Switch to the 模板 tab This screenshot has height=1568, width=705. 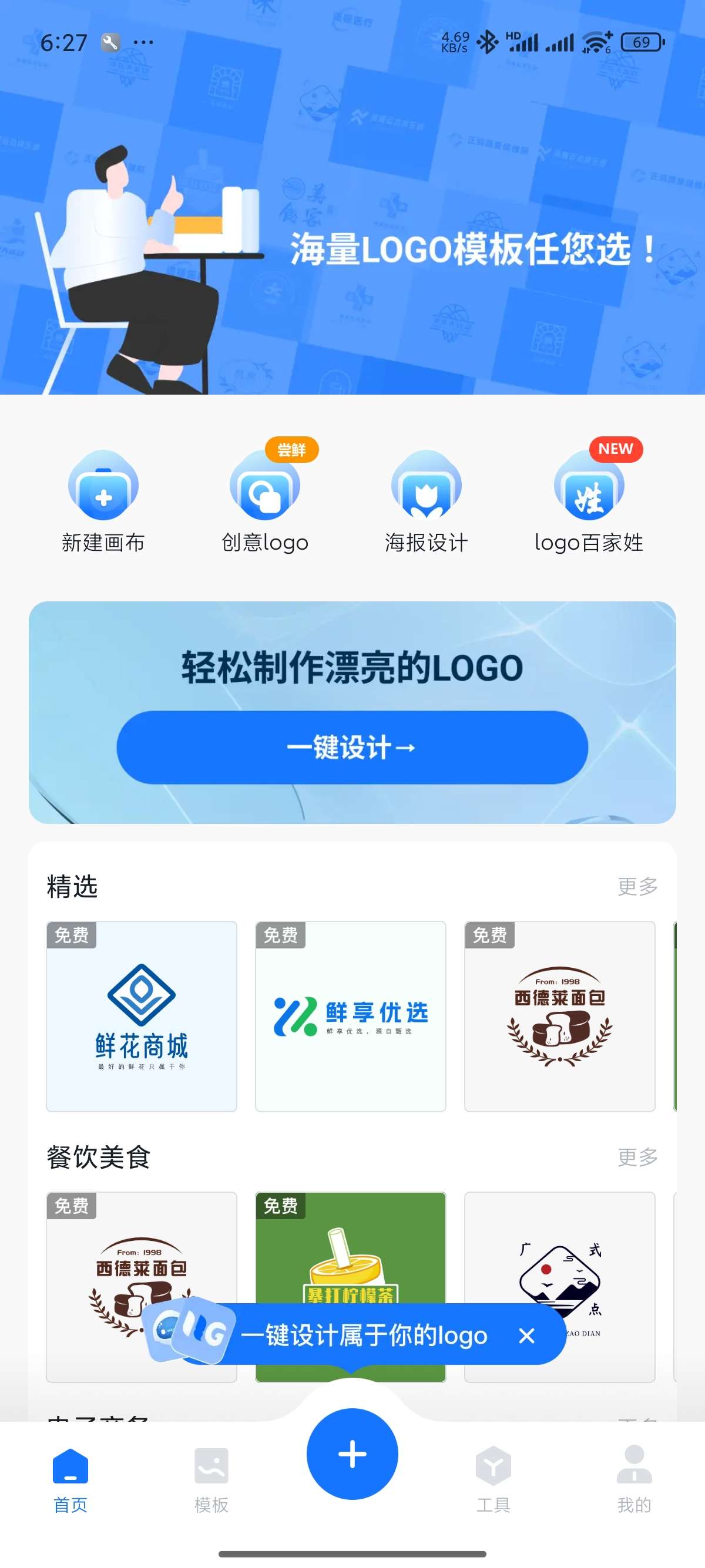[x=211, y=1479]
